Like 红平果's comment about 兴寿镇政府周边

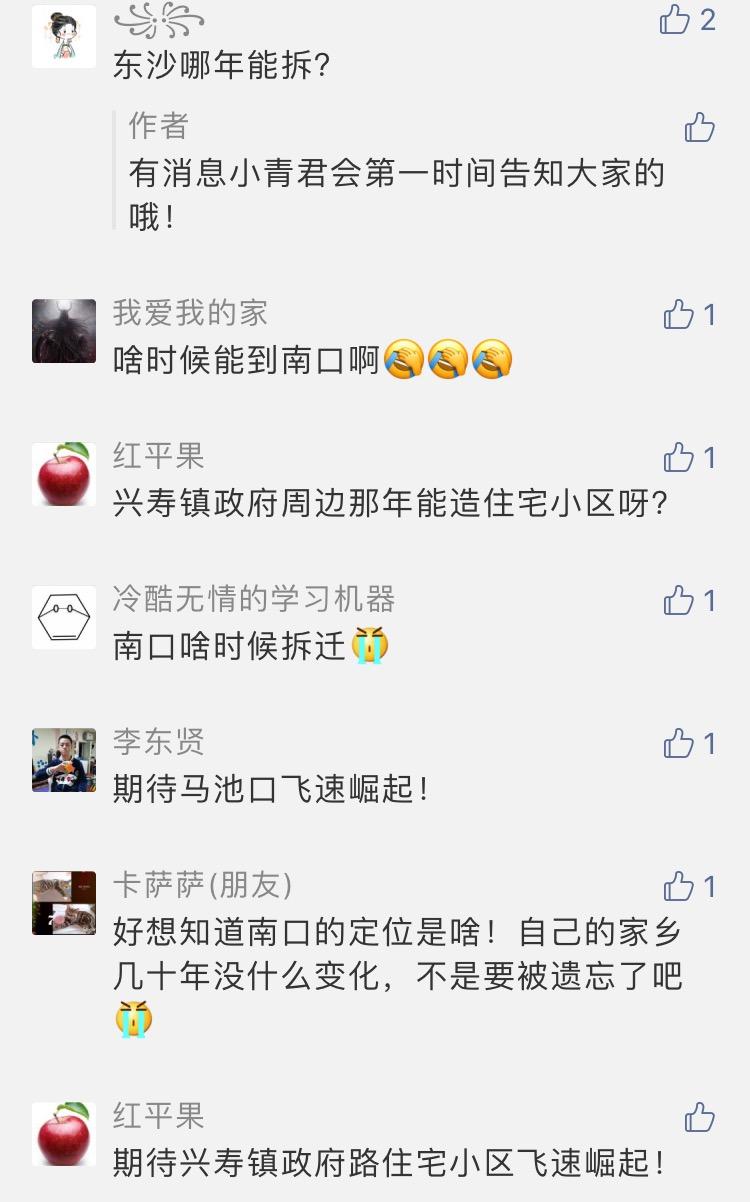(x=679, y=458)
